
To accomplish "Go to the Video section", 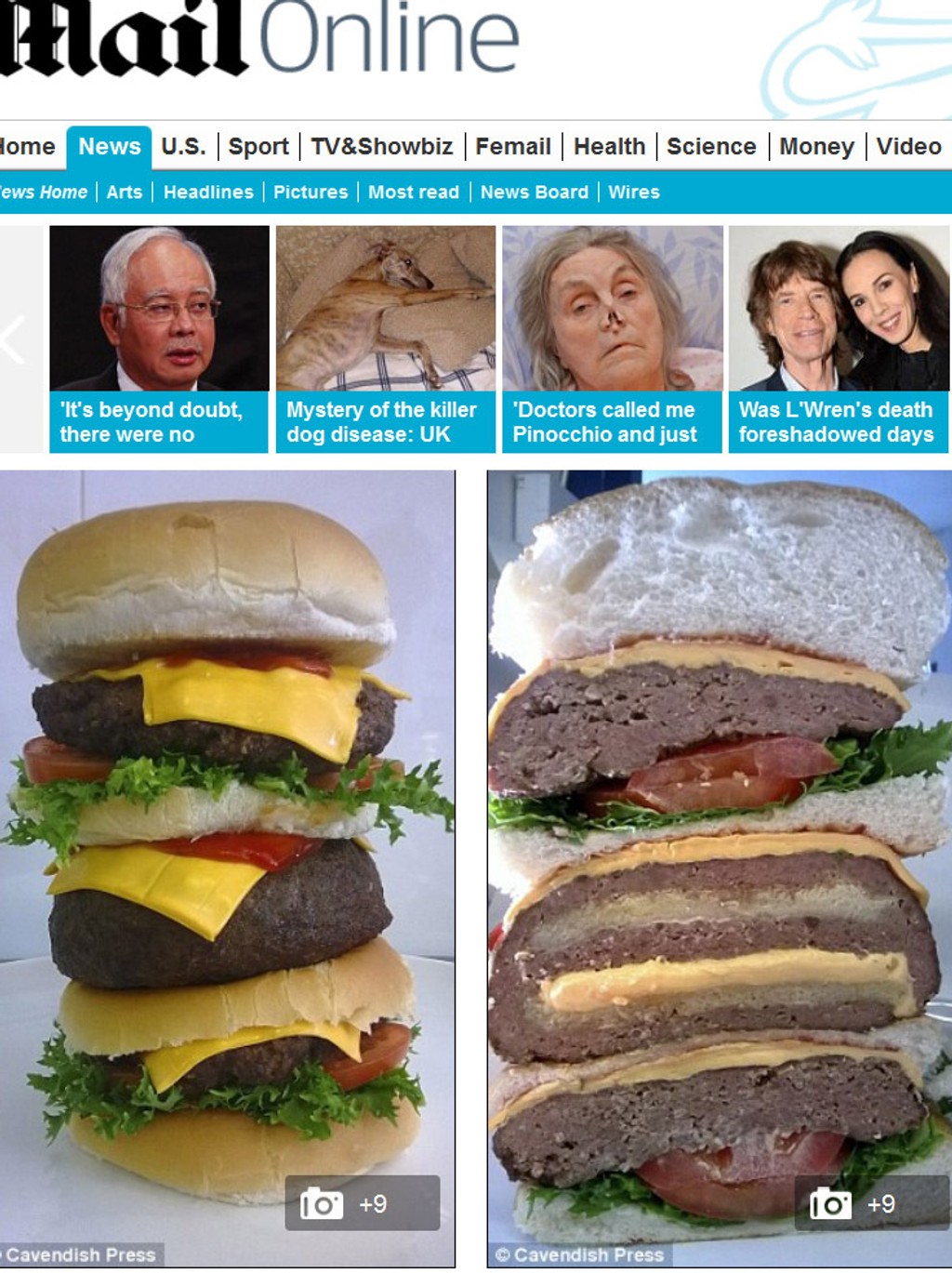I will [x=908, y=147].
